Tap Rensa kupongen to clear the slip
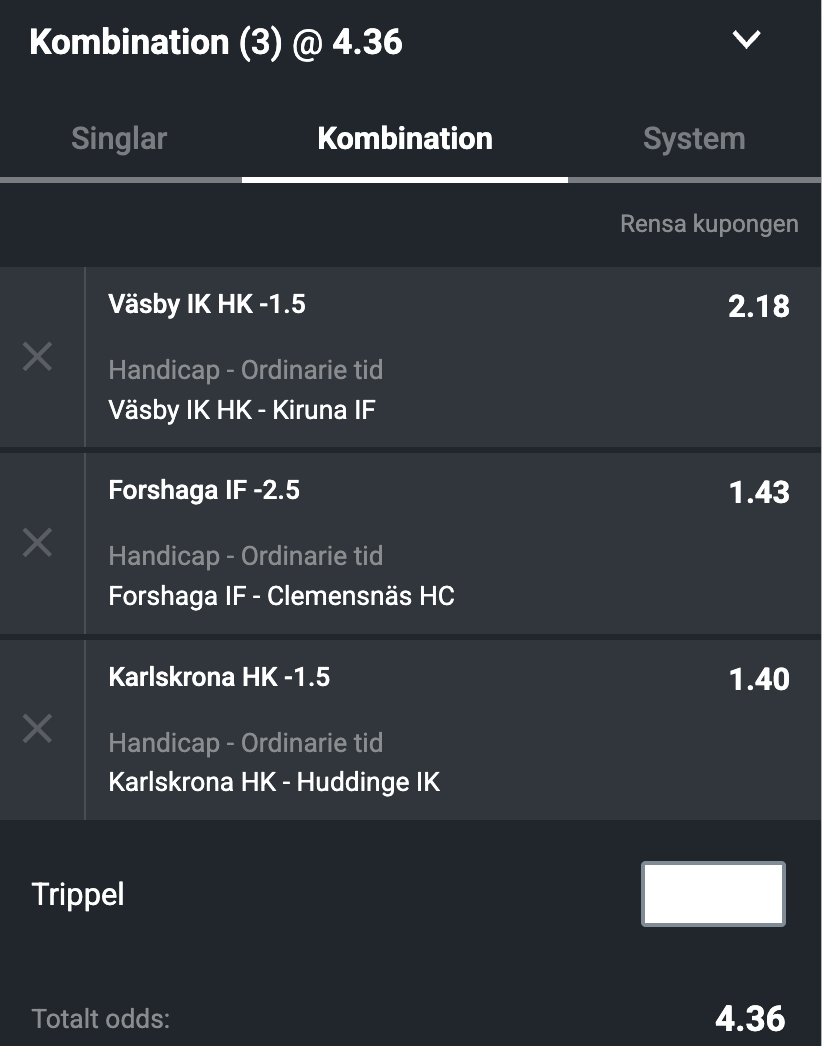This screenshot has height=1046, width=822. (708, 224)
